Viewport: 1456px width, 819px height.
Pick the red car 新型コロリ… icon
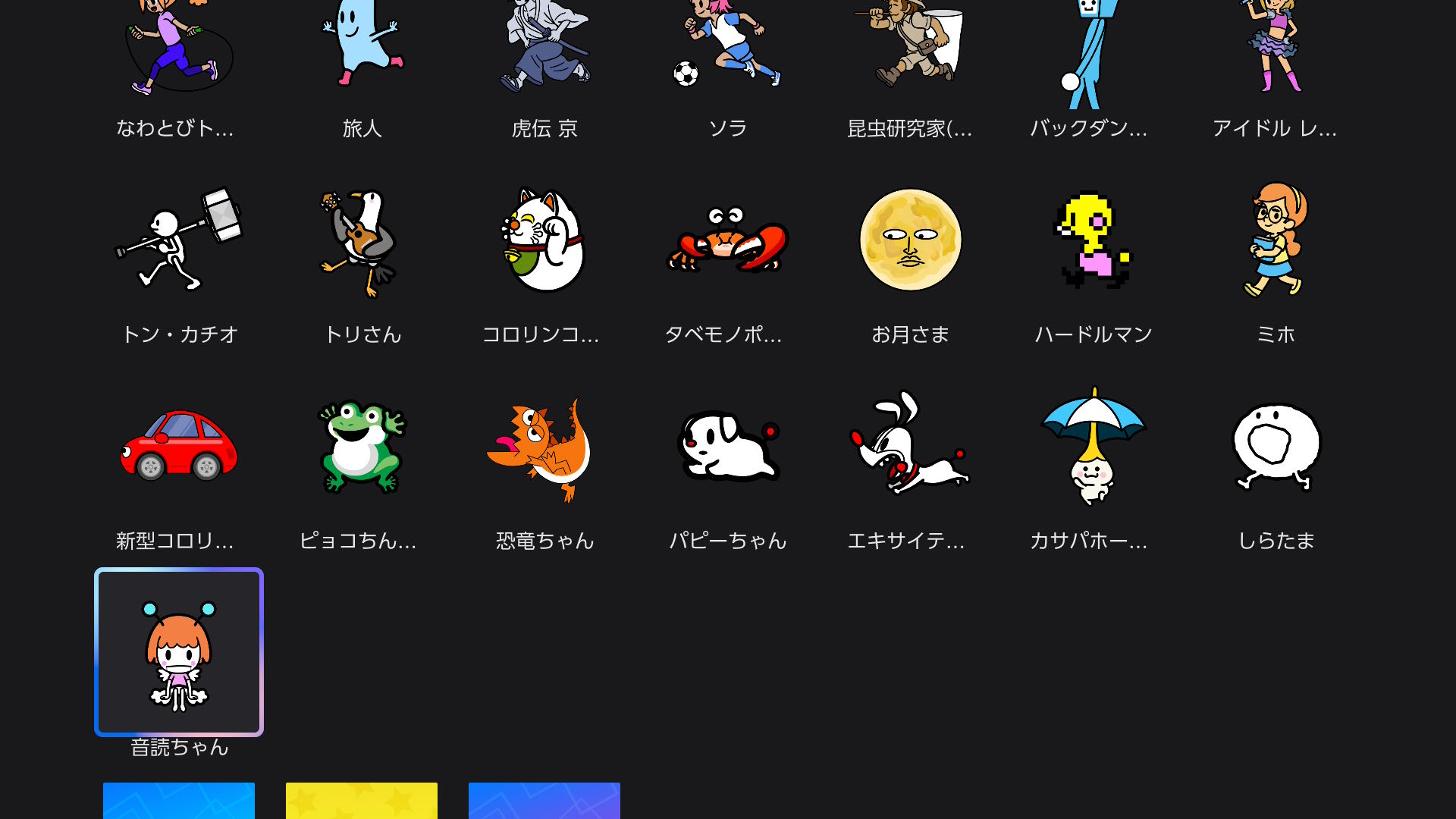[x=179, y=446]
